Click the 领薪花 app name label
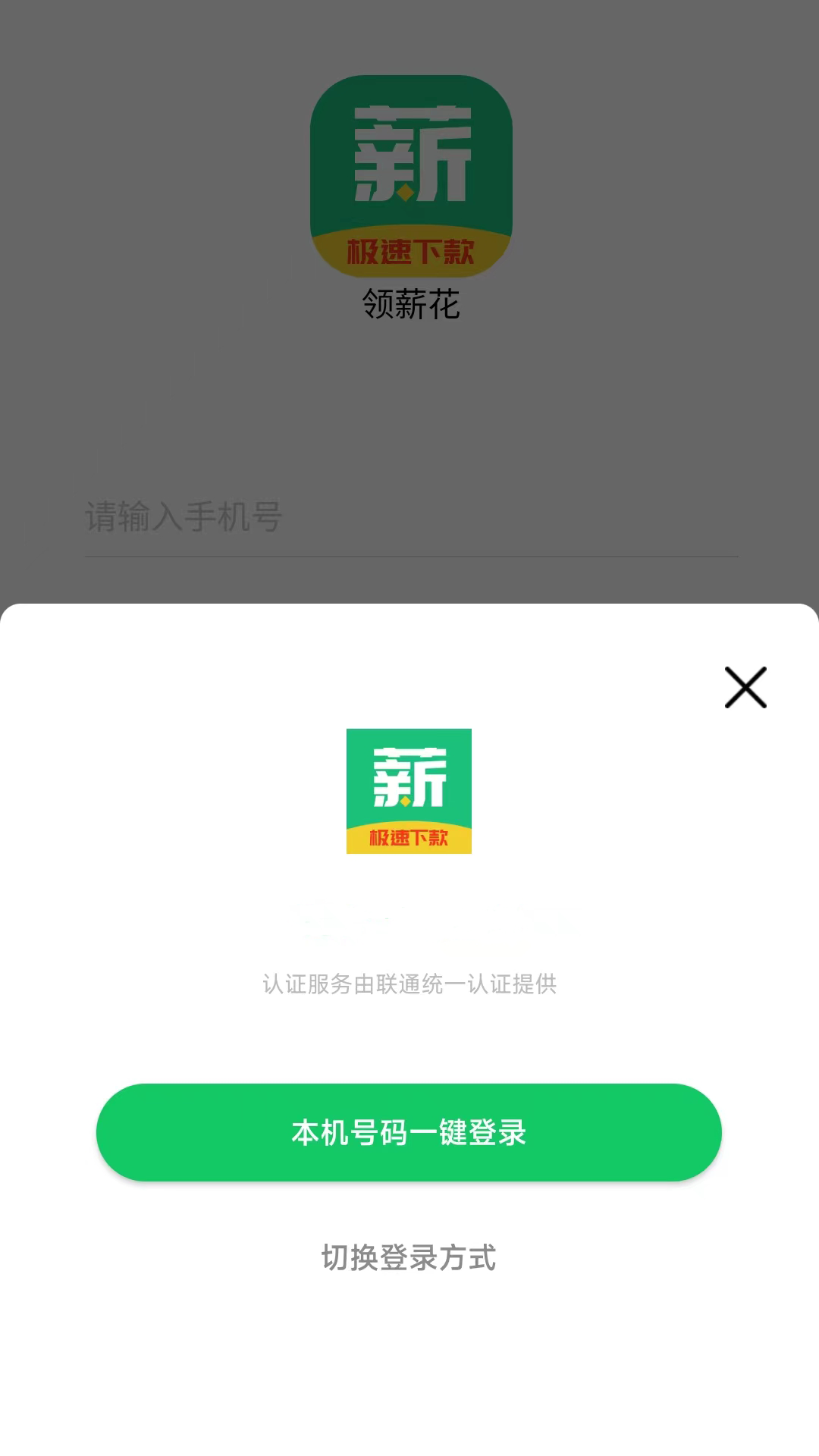This screenshot has width=819, height=1456. tap(409, 306)
